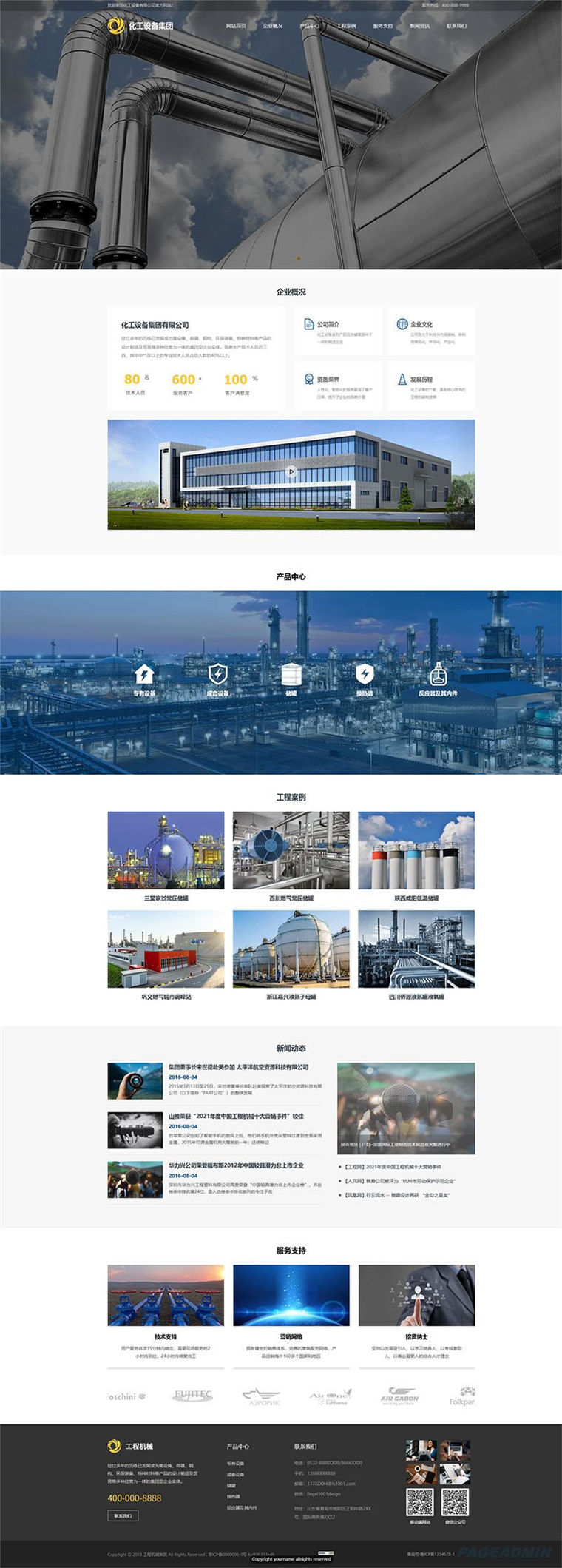Open 网站首页 in the top navigation
This screenshot has height=1568, width=562.
[x=236, y=26]
